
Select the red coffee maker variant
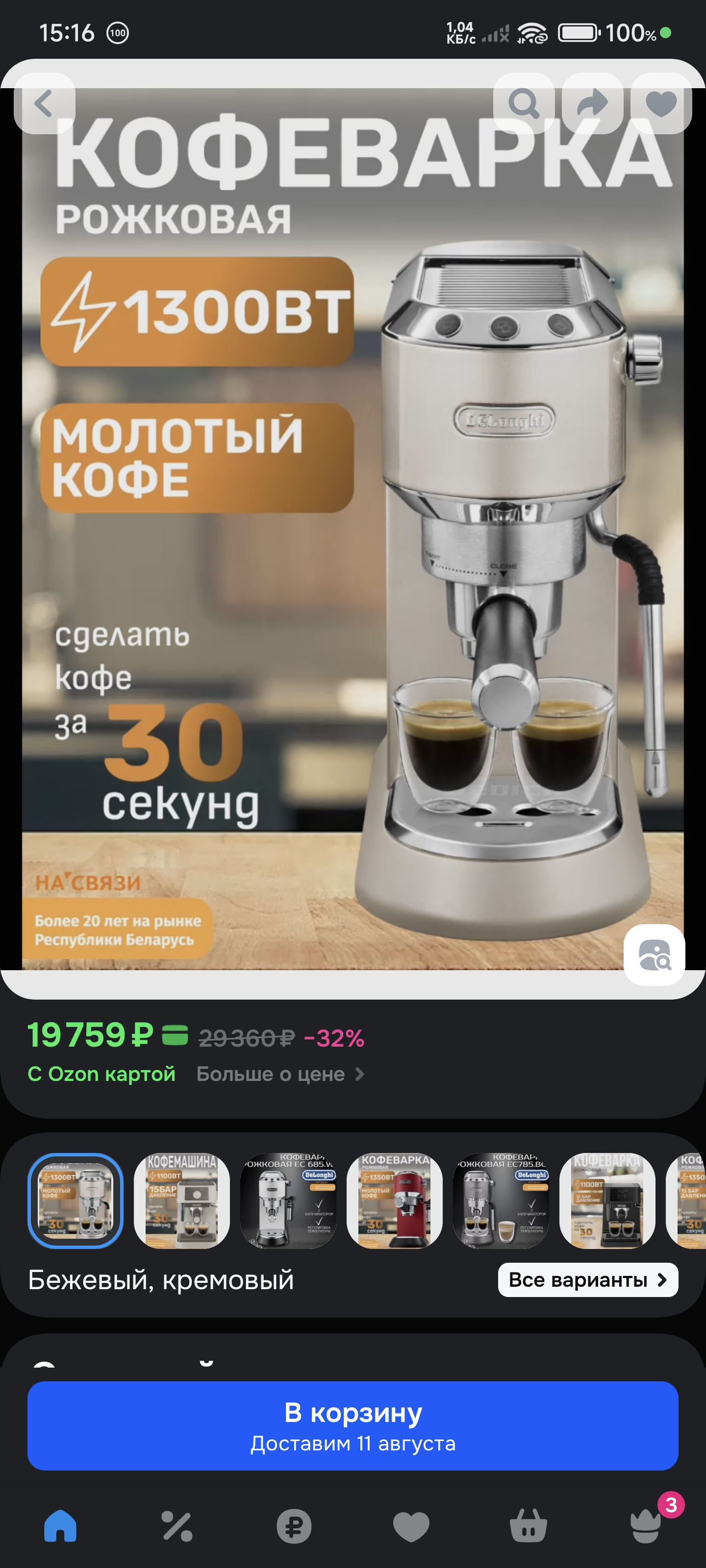coord(394,1200)
